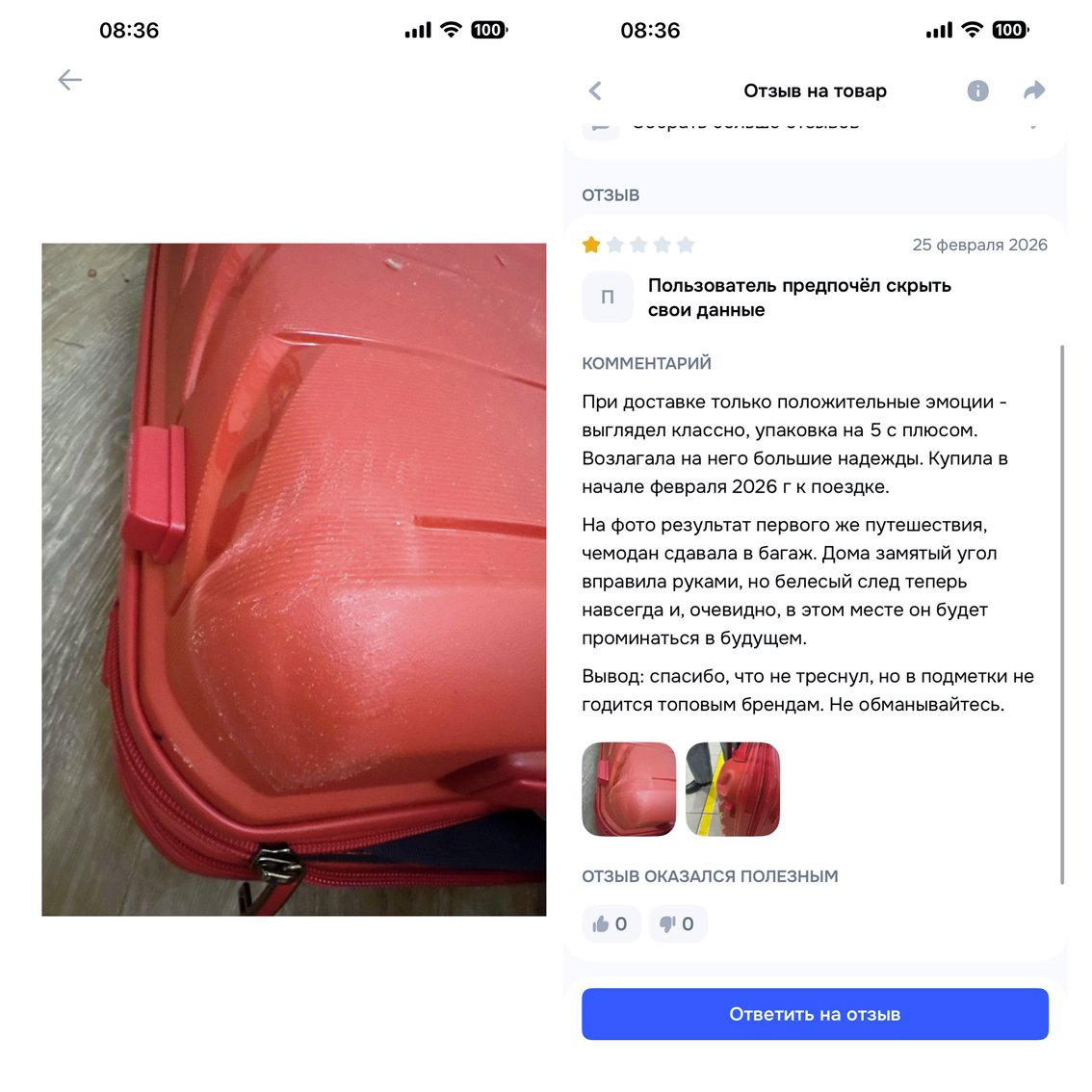Open the first review photo of the dented corner
Viewport: 1092px width, 1092px height.
click(629, 789)
